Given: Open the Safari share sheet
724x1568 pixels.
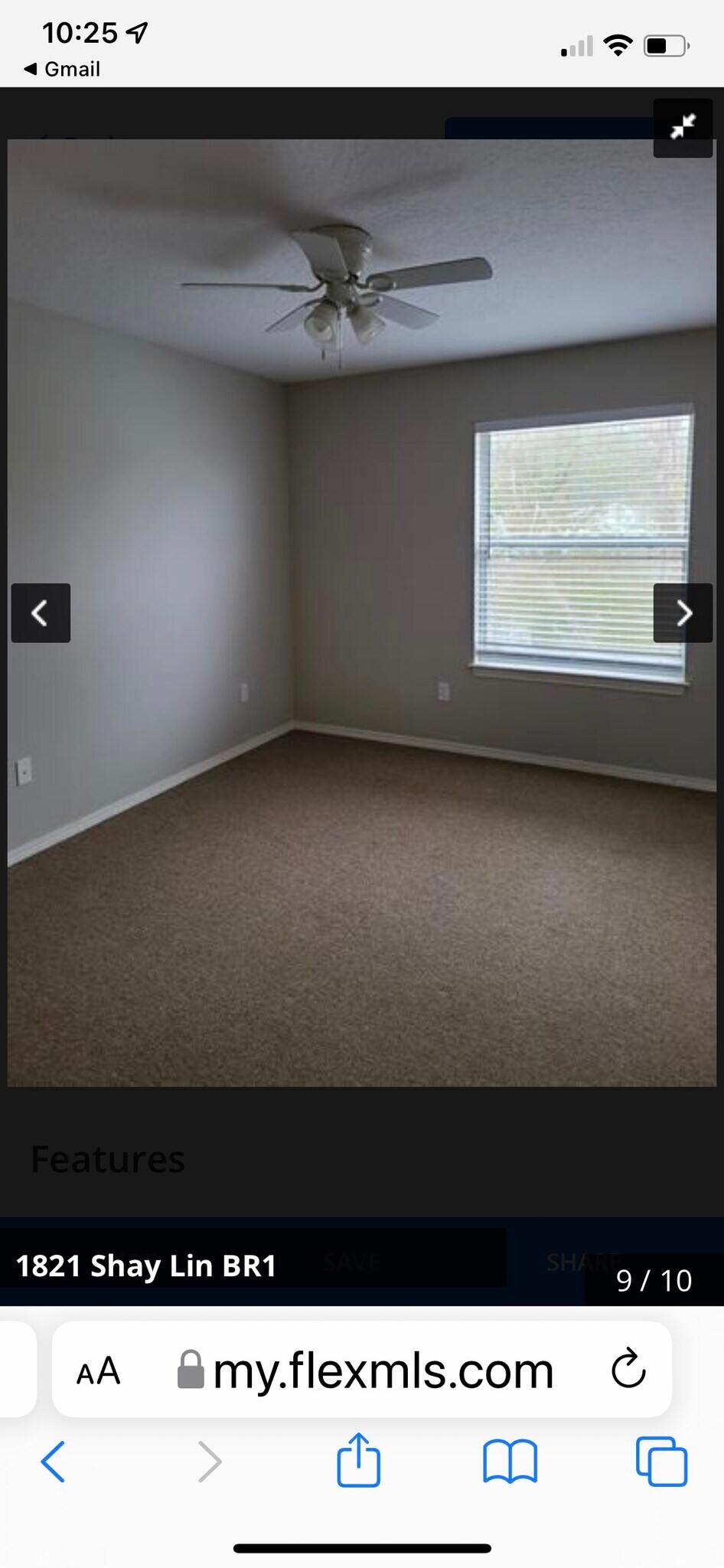Looking at the screenshot, I should 358,1460.
